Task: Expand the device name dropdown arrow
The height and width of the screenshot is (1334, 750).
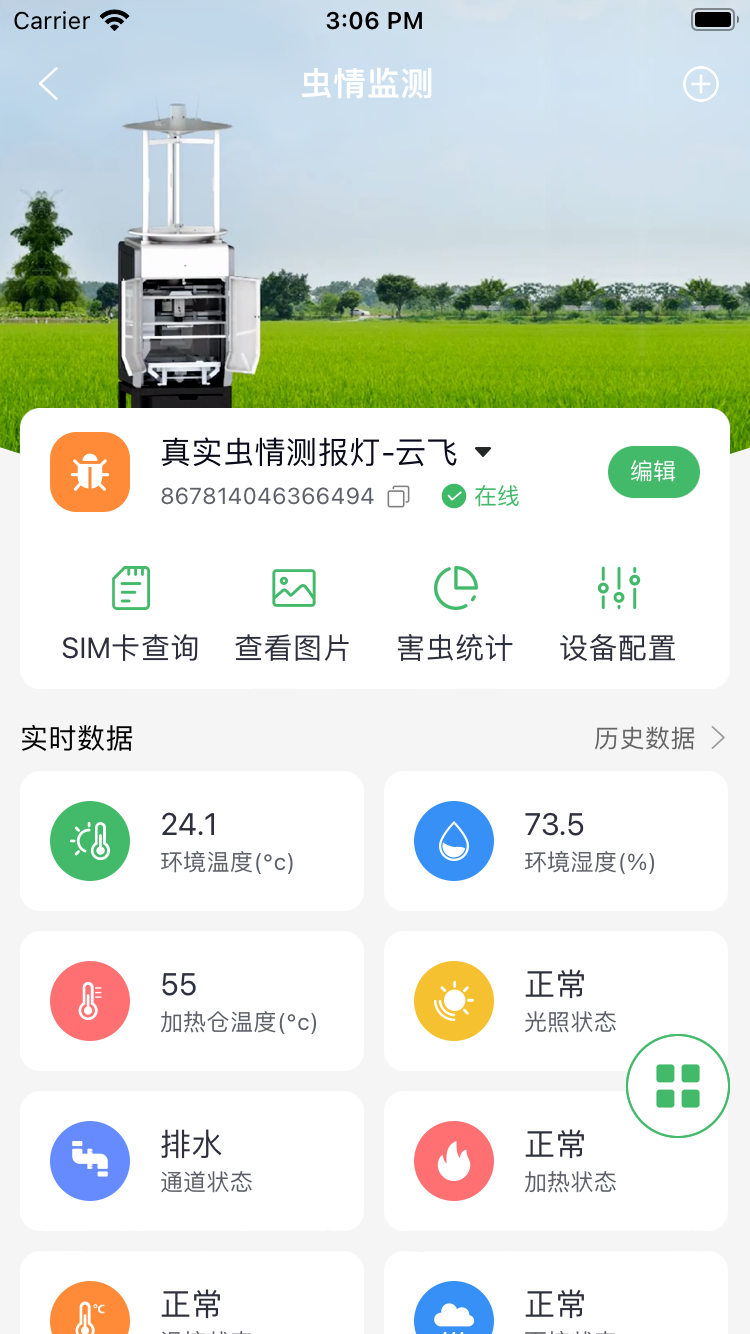Action: [482, 451]
